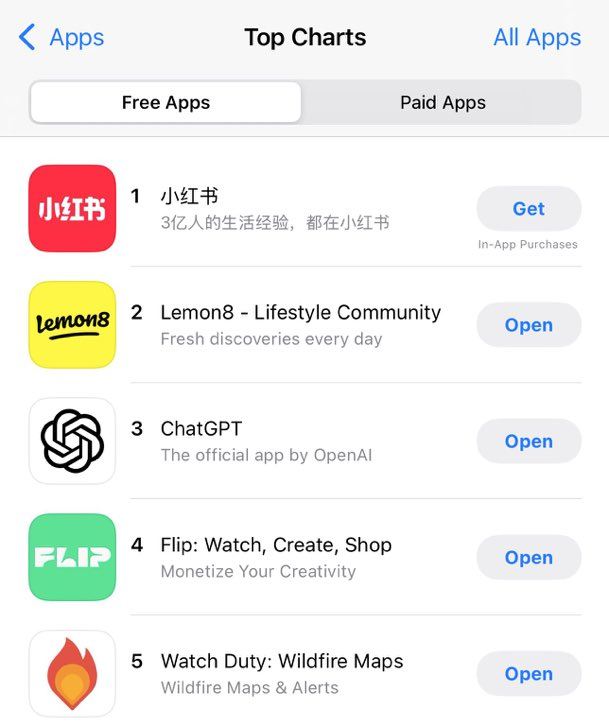Tap Open next to Watch Duty
This screenshot has height=727, width=609.
(x=528, y=673)
